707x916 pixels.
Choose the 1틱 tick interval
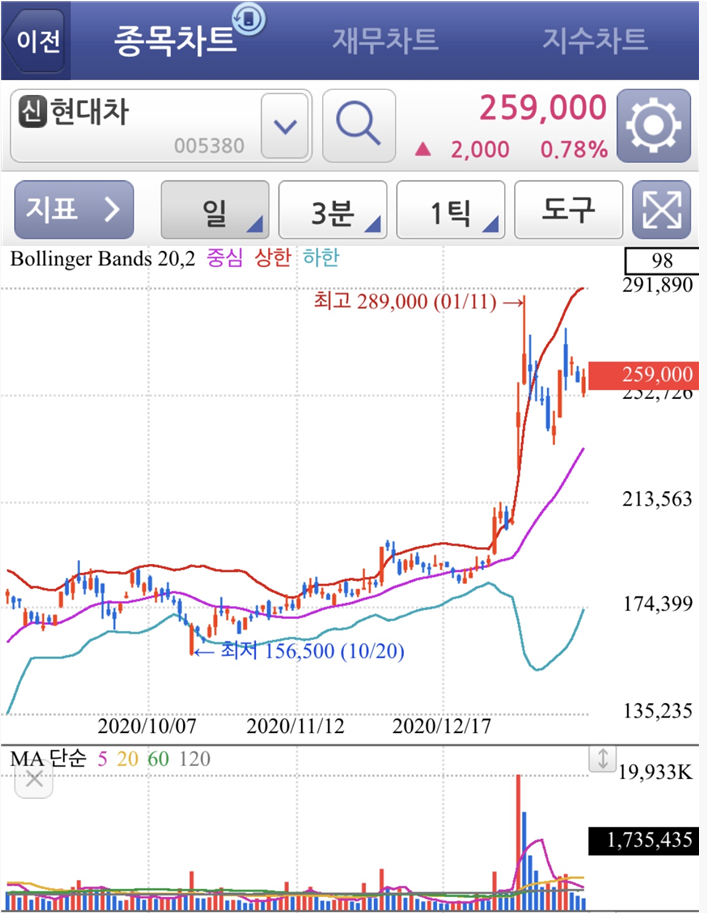pos(451,211)
